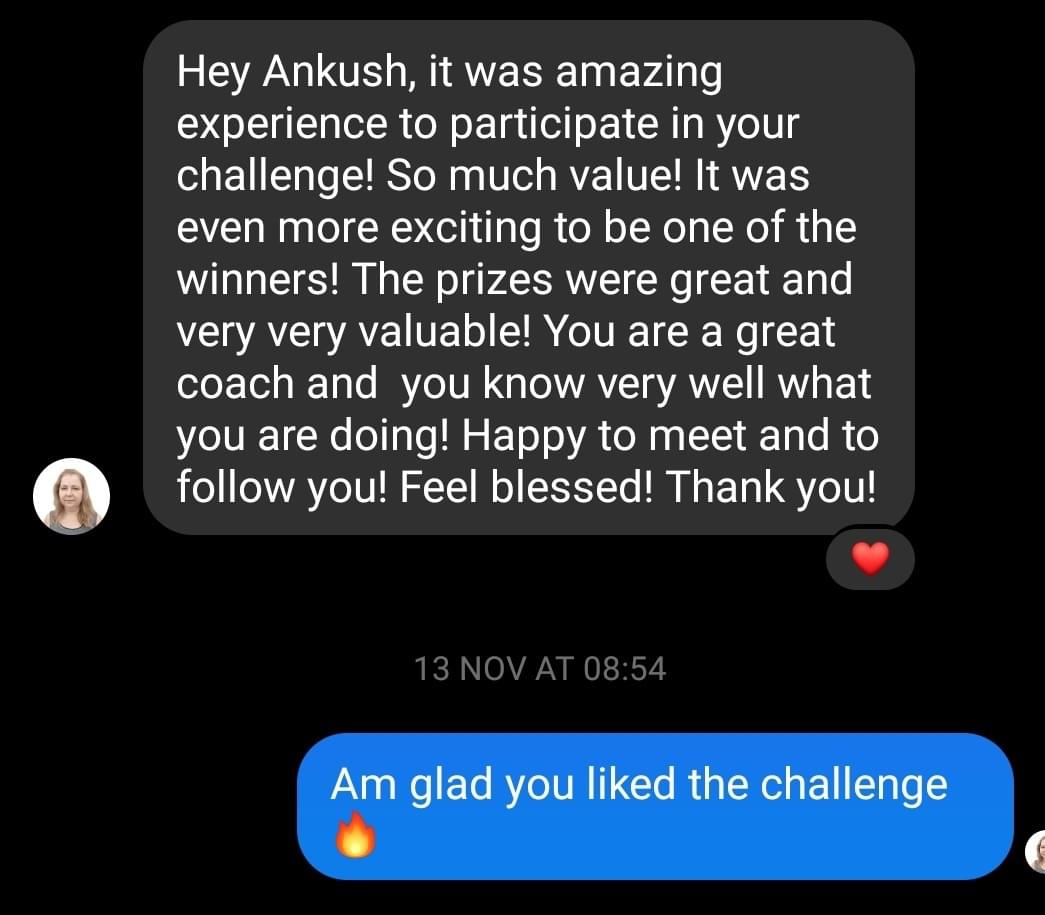Open the sender's profile picture beside the message
This screenshot has height=915, width=1045.
[71, 496]
